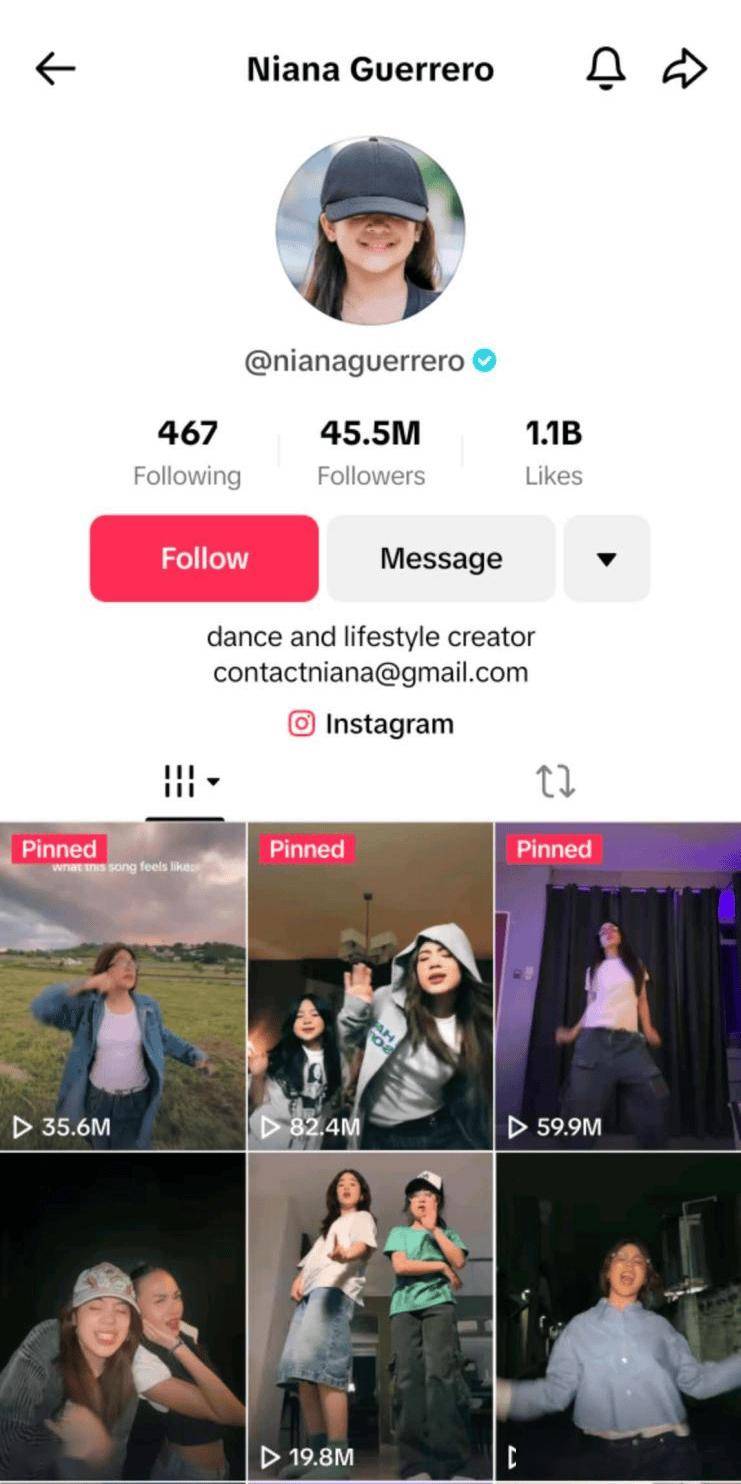
Task: Share this profile via the arrow icon
Action: coord(685,69)
